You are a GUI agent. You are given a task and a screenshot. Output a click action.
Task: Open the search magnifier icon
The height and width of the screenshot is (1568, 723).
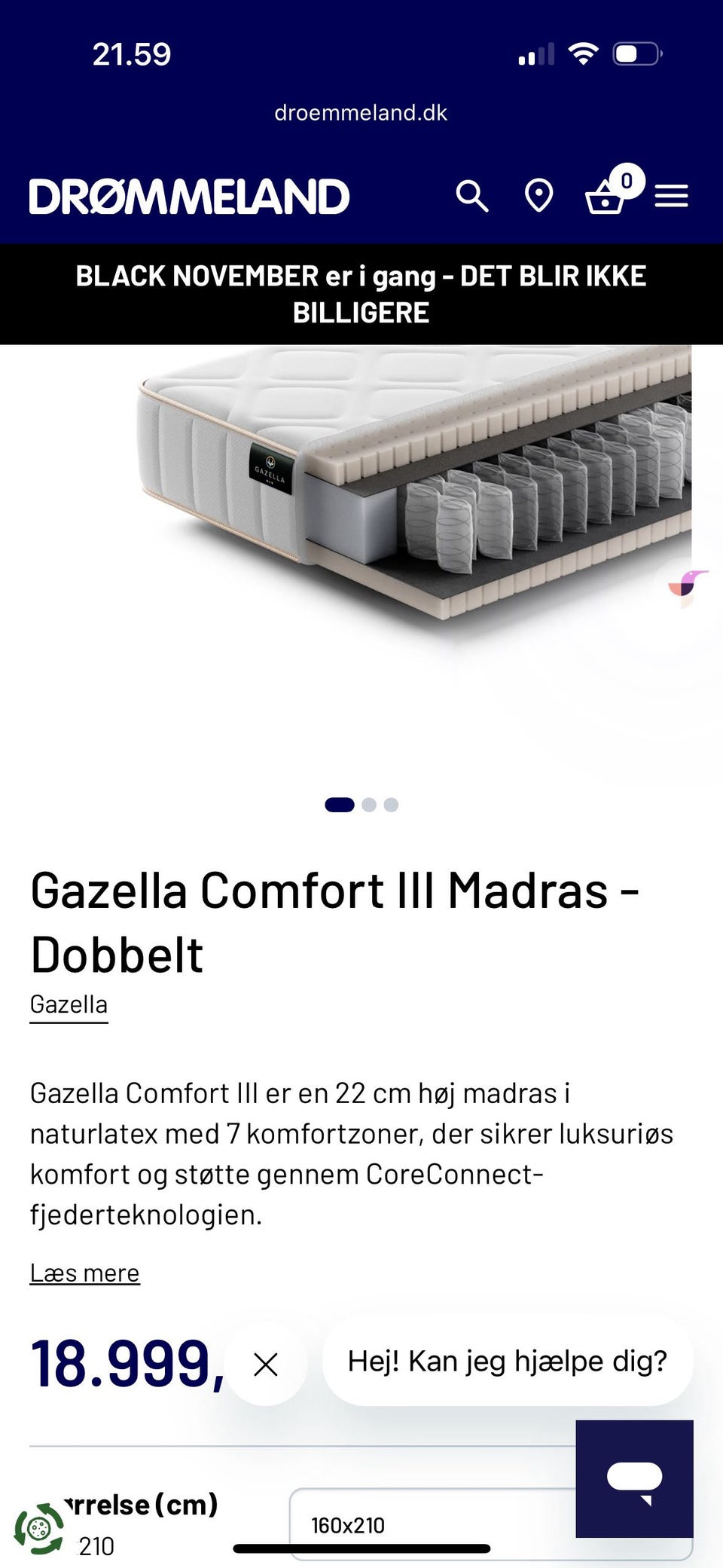coord(472,197)
